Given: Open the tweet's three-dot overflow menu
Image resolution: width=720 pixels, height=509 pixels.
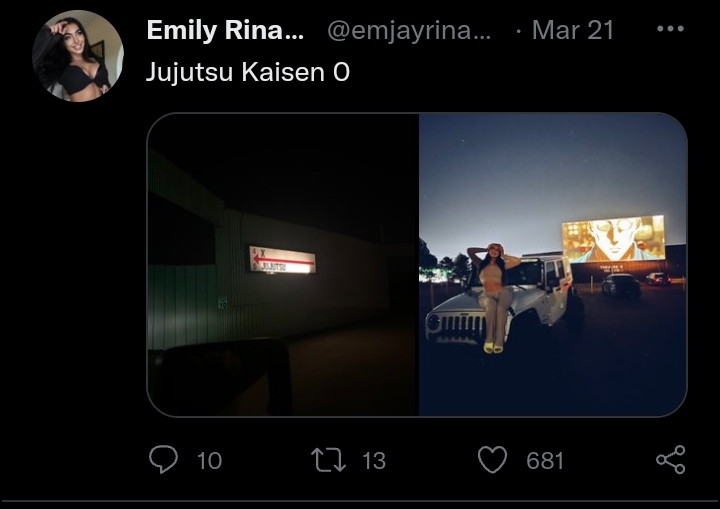Looking at the screenshot, I should pos(670,29).
